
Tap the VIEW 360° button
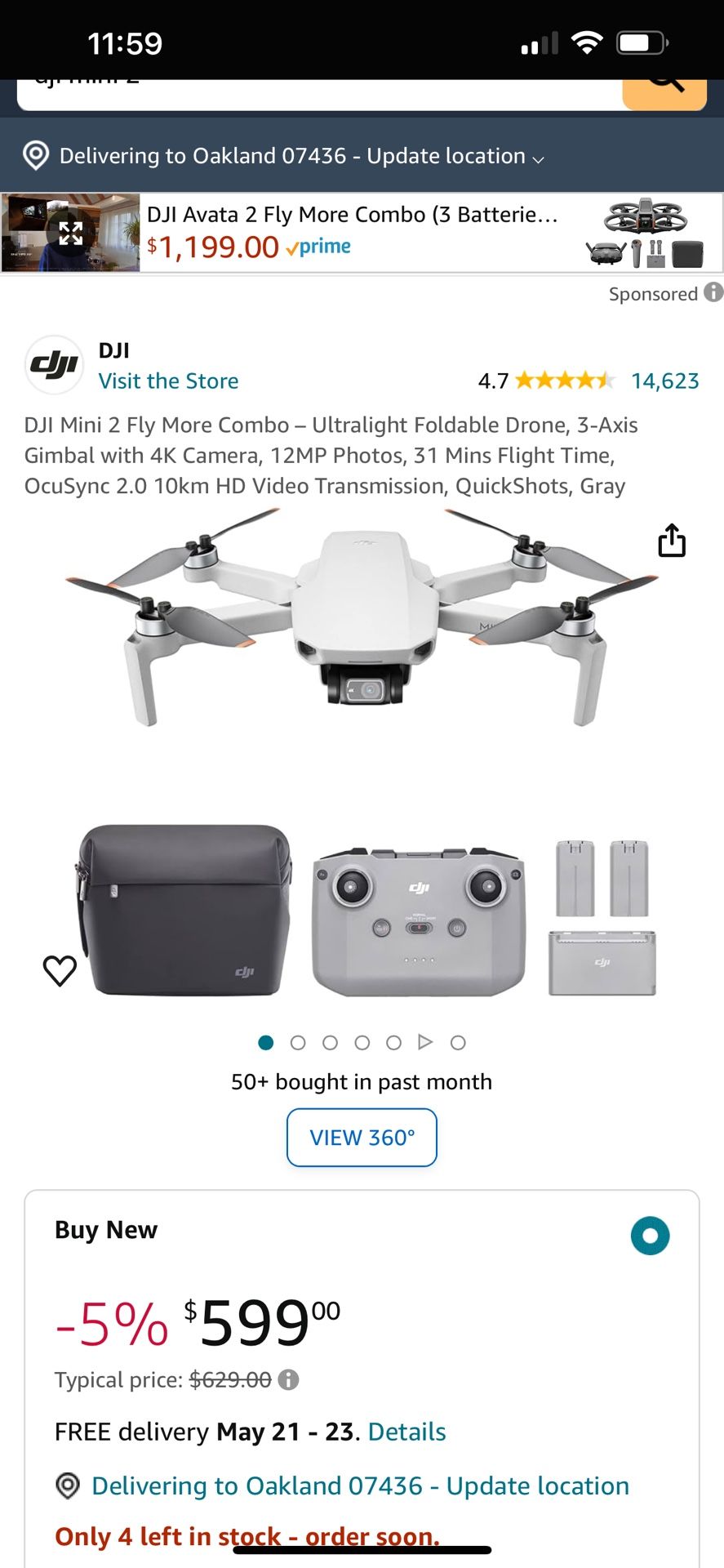coord(362,1137)
